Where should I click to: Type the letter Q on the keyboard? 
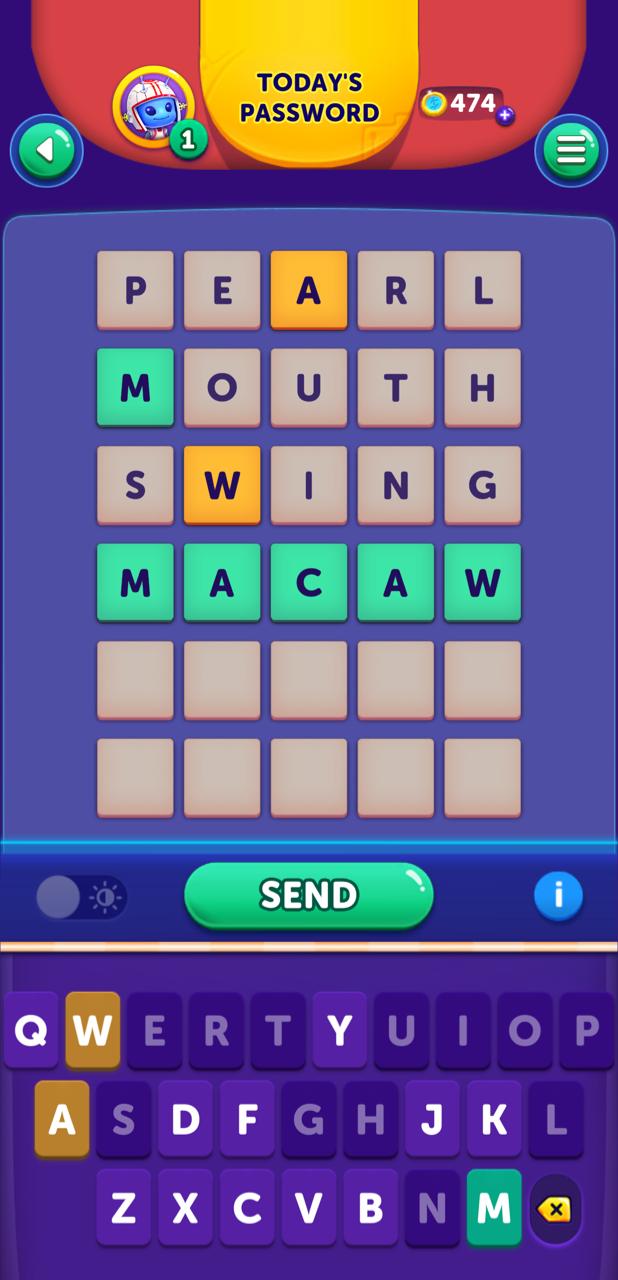31,1030
